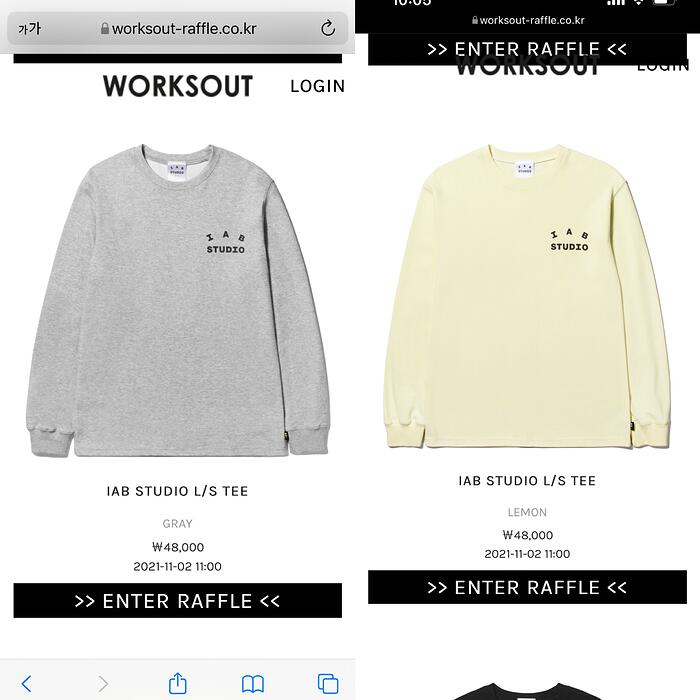
Task: Show open Safari tabs
Action: tap(328, 684)
